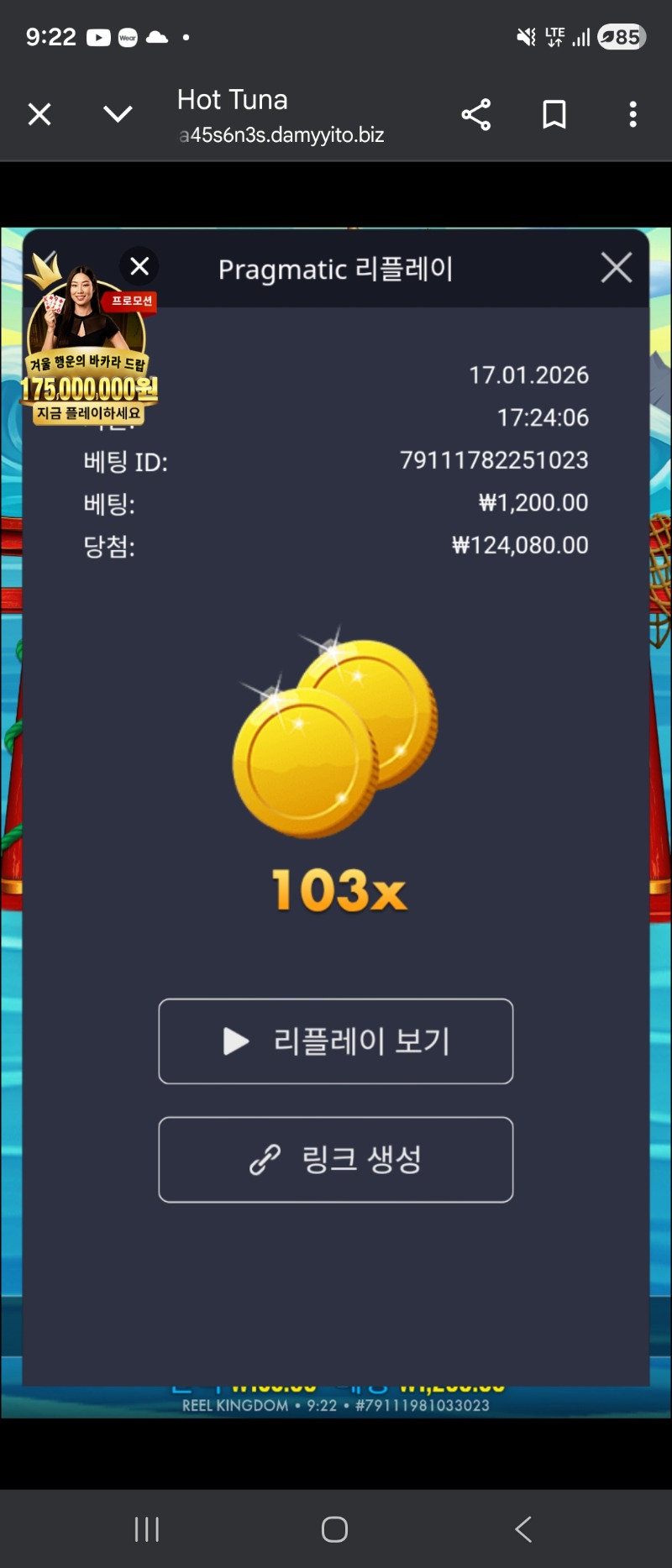Bookmark this page
The height and width of the screenshot is (1568, 672).
[x=554, y=114]
